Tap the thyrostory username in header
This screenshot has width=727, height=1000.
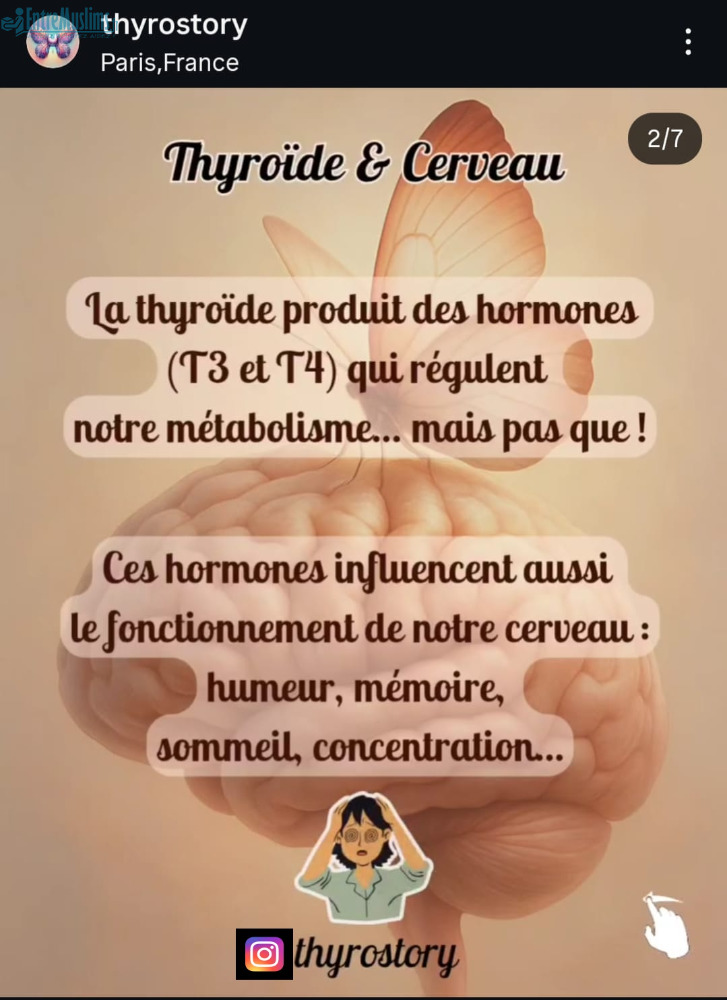(x=174, y=25)
